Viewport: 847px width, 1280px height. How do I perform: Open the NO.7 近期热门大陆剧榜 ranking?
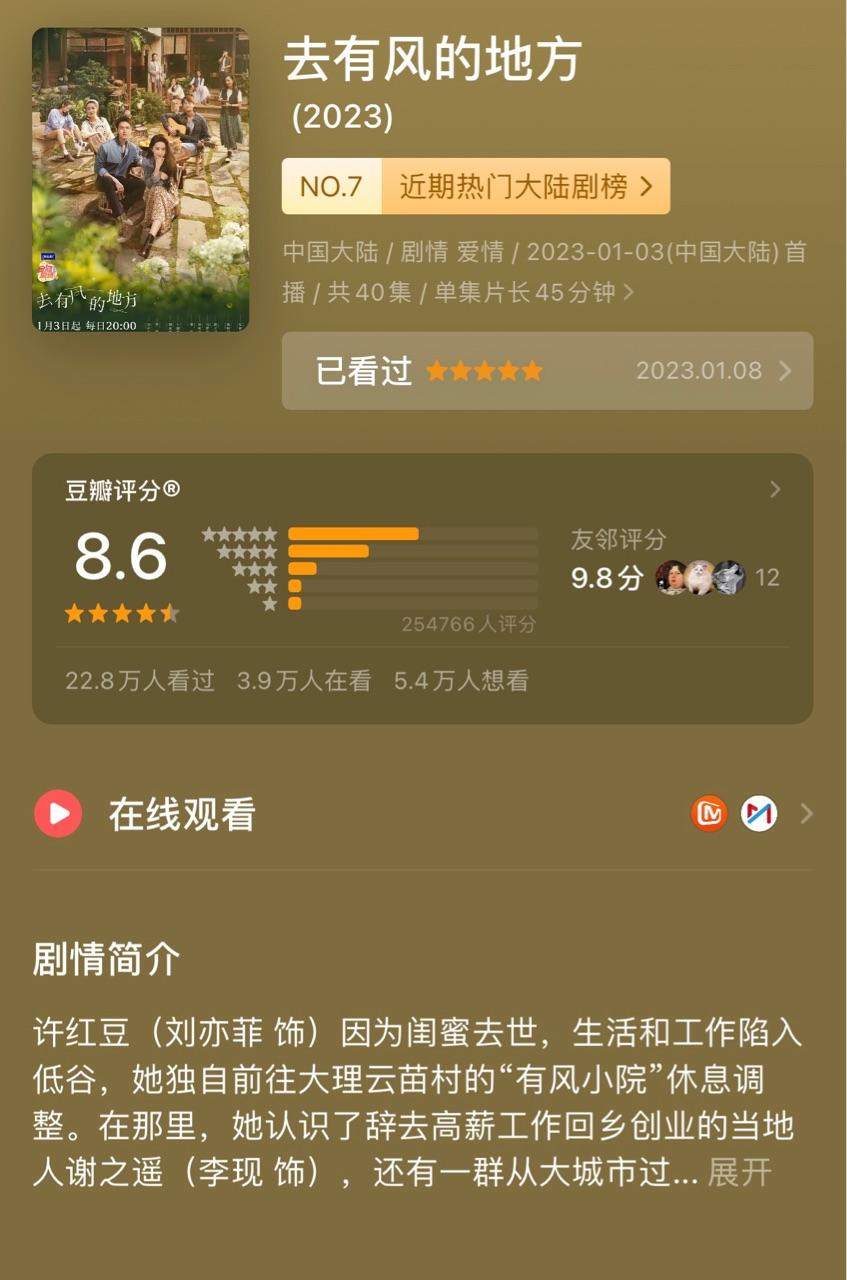pos(476,186)
